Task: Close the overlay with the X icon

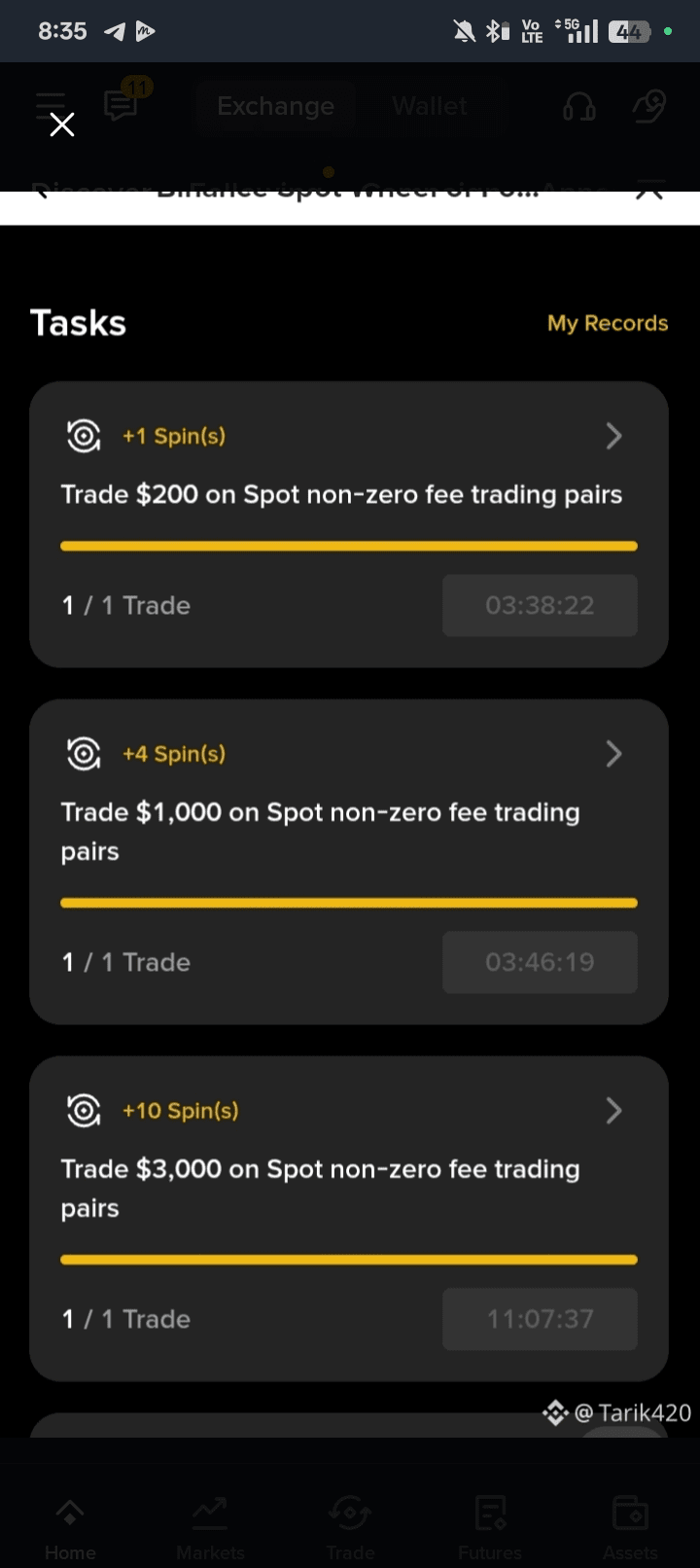Action: pyautogui.click(x=62, y=125)
